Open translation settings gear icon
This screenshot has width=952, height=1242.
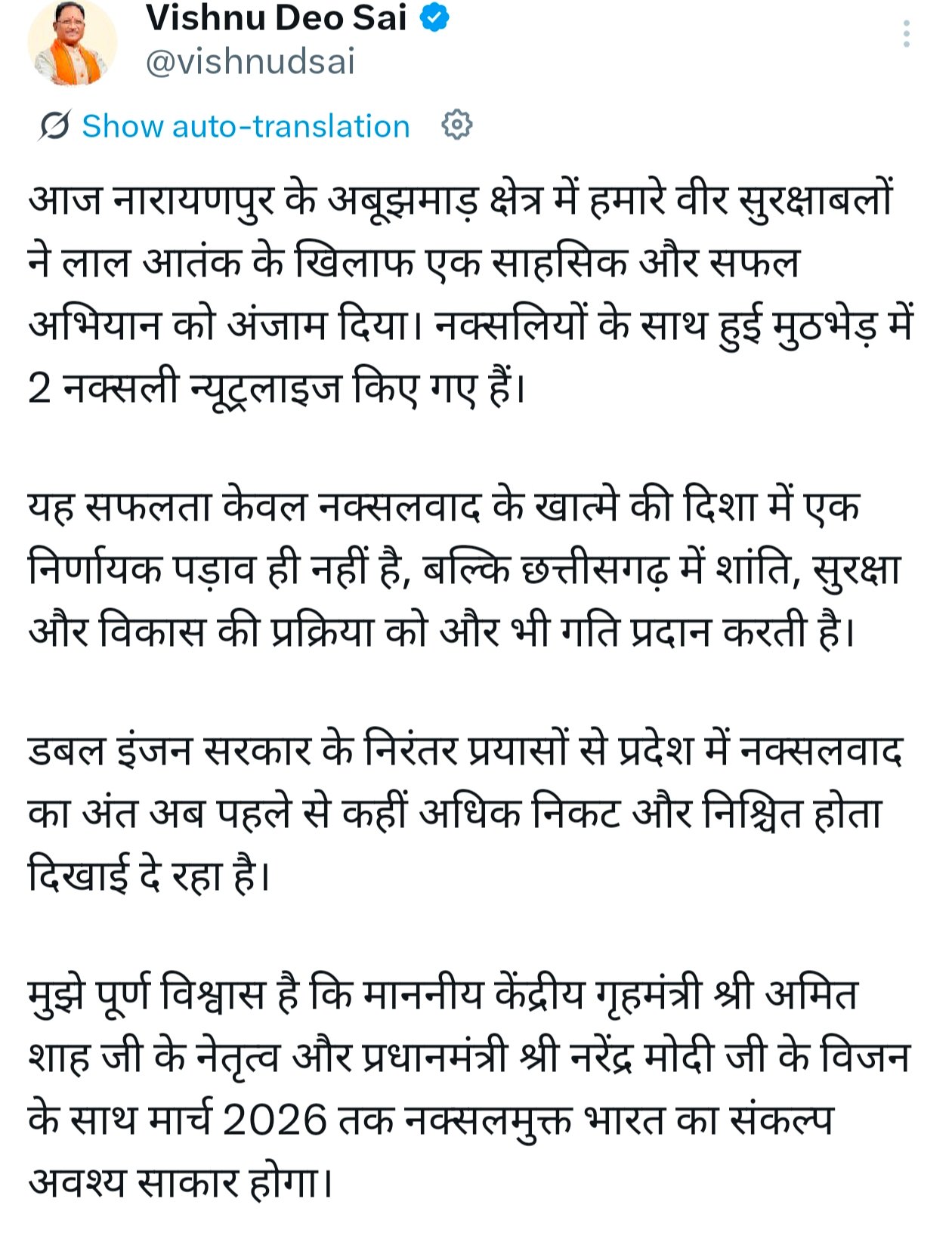pyautogui.click(x=456, y=125)
